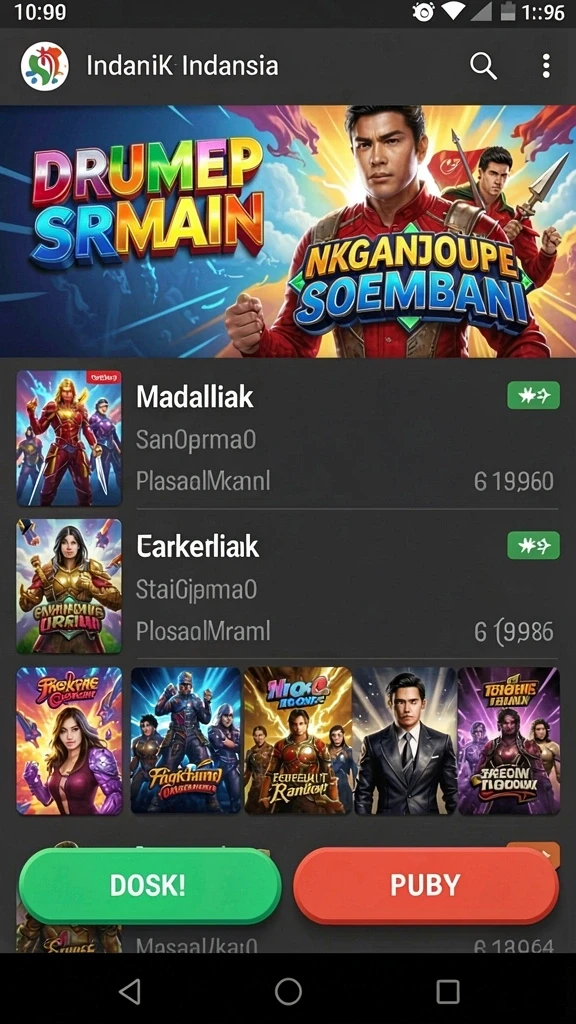Tap the green DOSK! button
This screenshot has height=1024, width=576.
[150, 886]
